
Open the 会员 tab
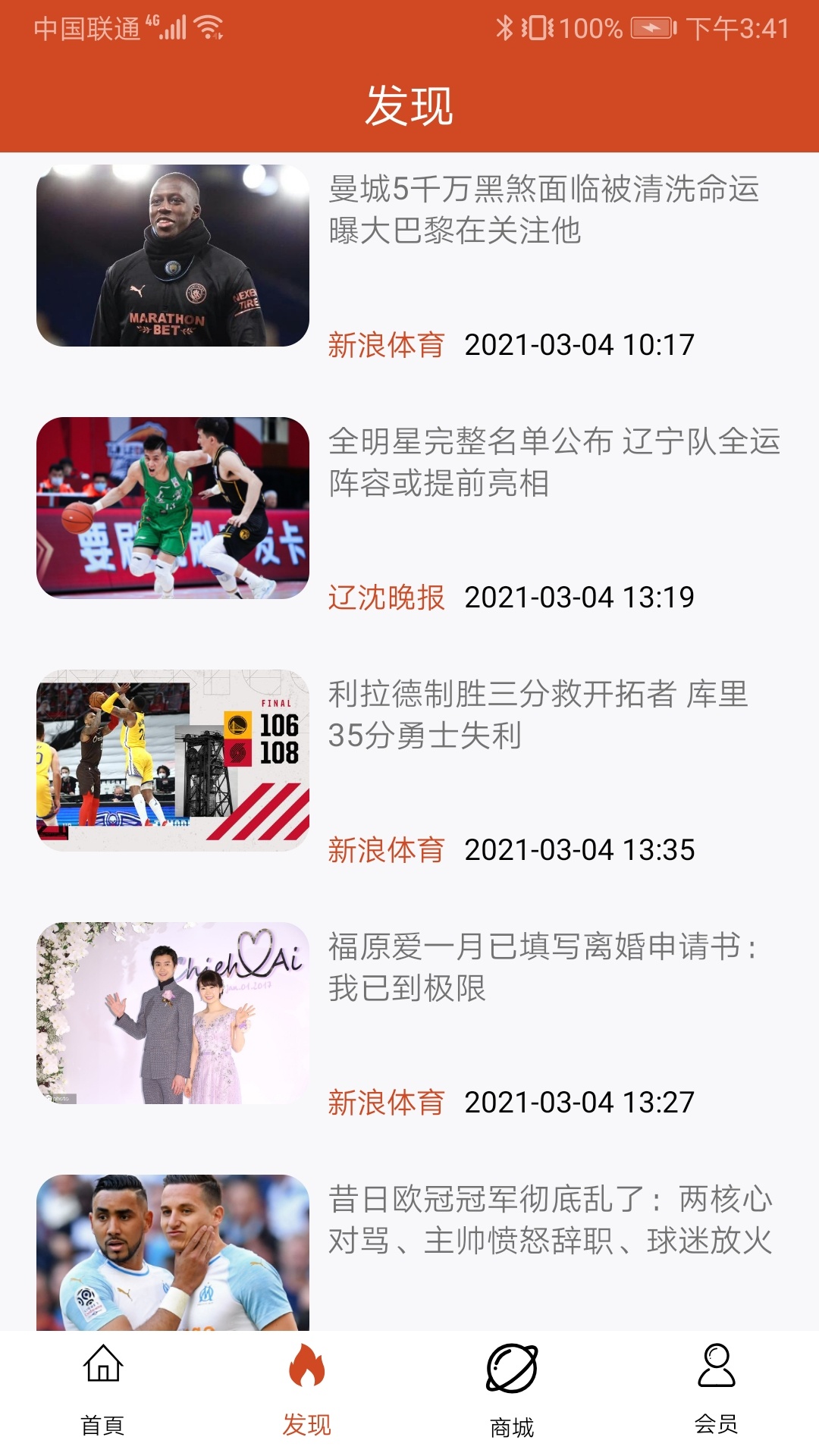tap(716, 1391)
